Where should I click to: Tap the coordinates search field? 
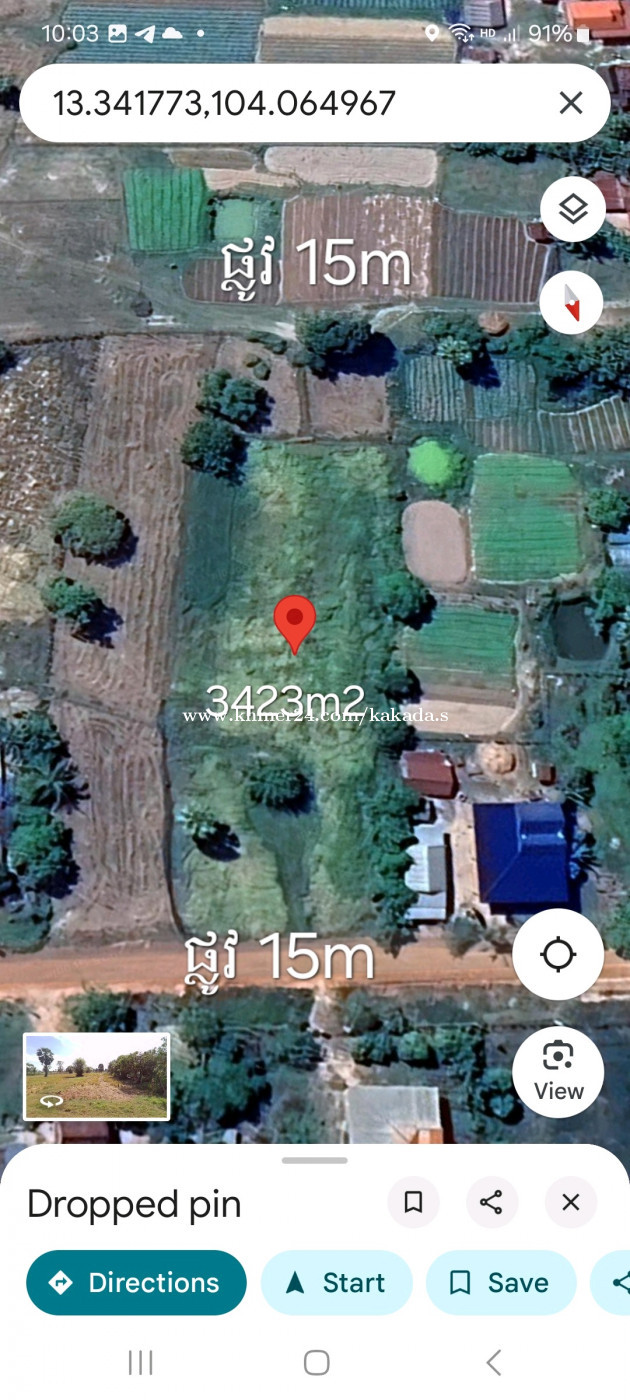click(280, 103)
